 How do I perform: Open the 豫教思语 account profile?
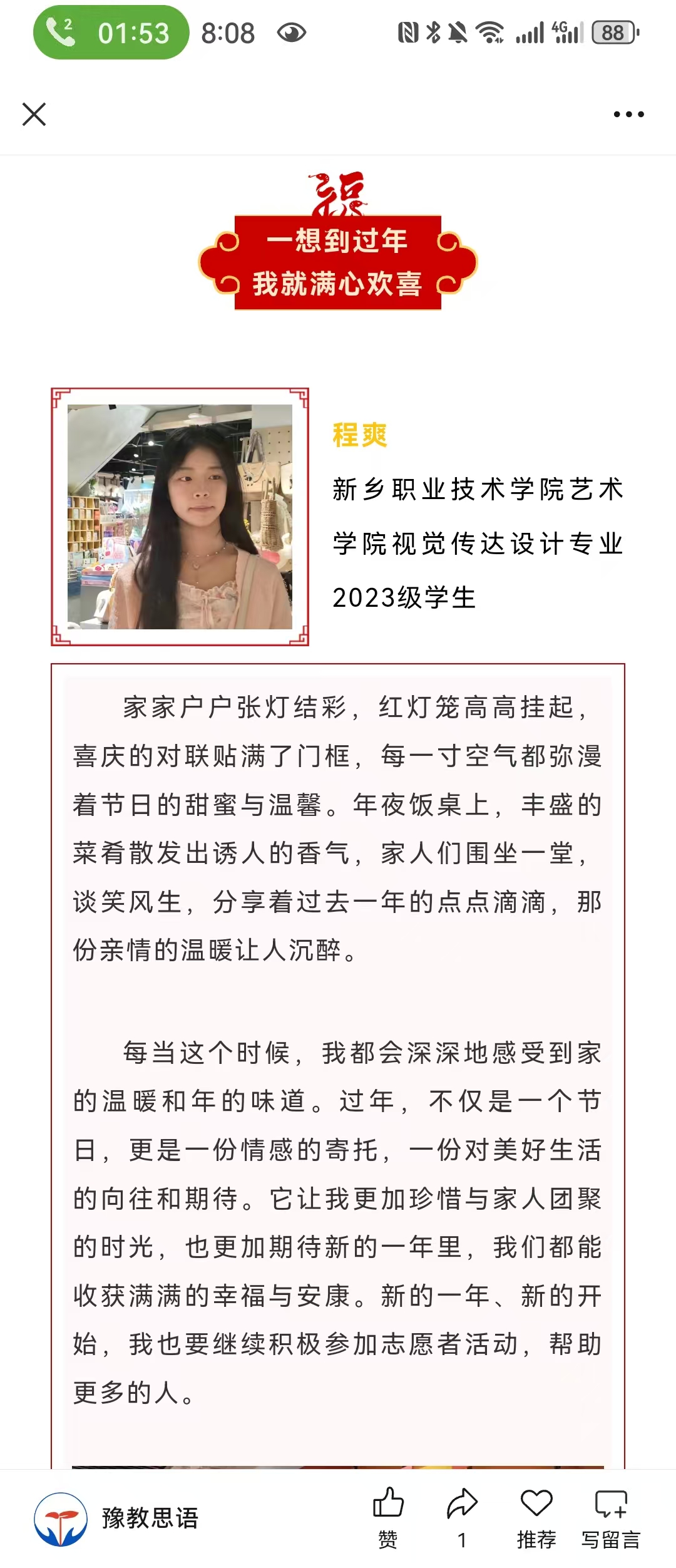[x=116, y=1518]
